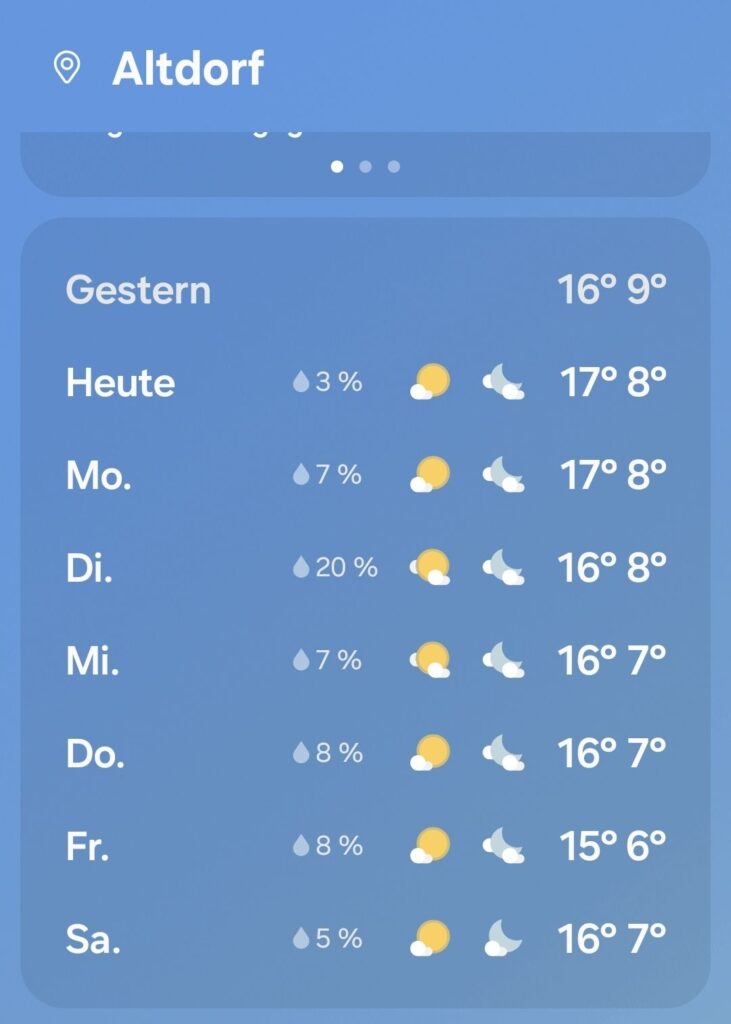Open today's (Heute) forecast details
Image resolution: width=731 pixels, height=1024 pixels.
pos(365,382)
